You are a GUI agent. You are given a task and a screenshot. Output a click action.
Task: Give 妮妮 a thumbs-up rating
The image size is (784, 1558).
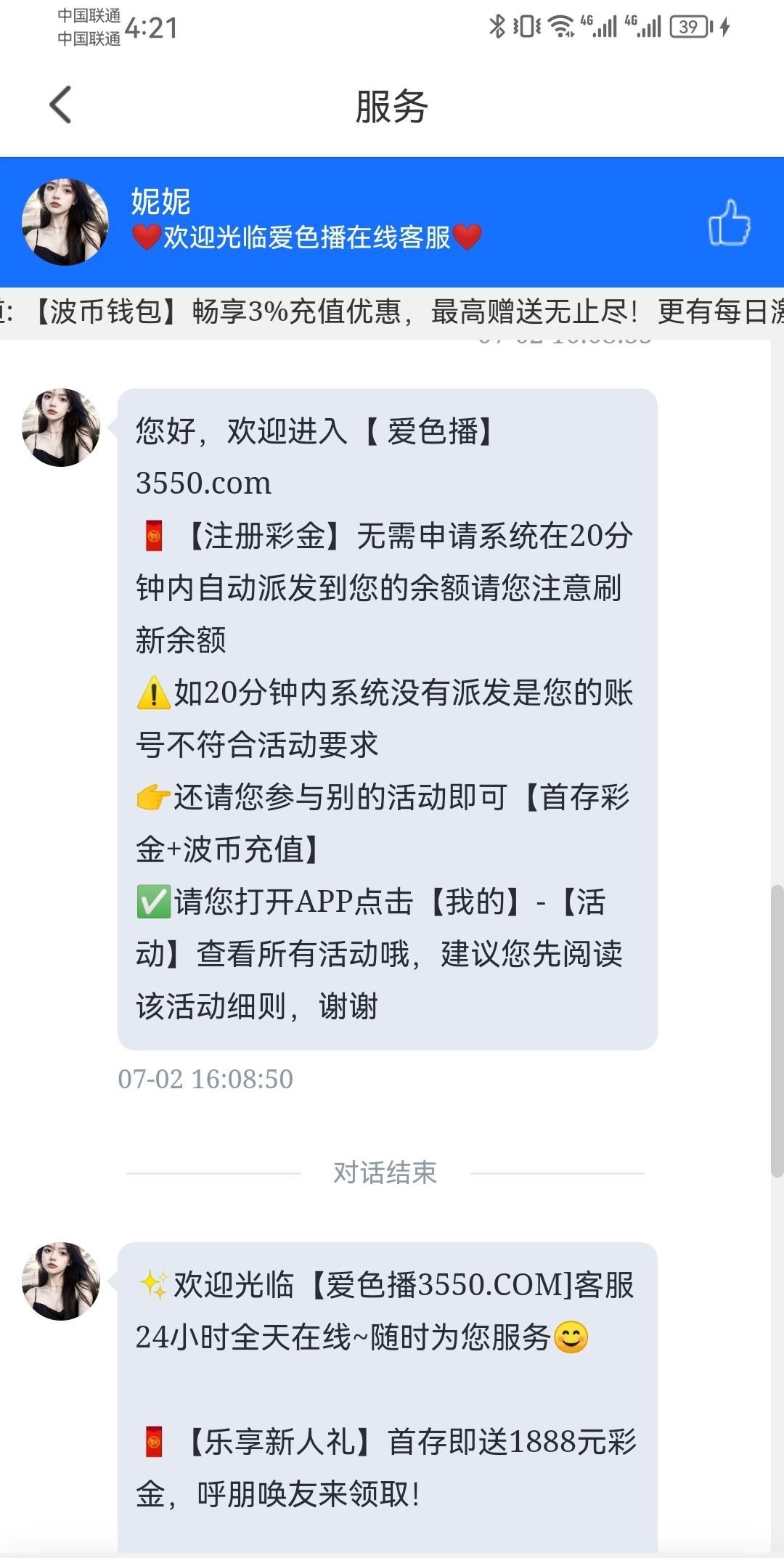(x=729, y=222)
